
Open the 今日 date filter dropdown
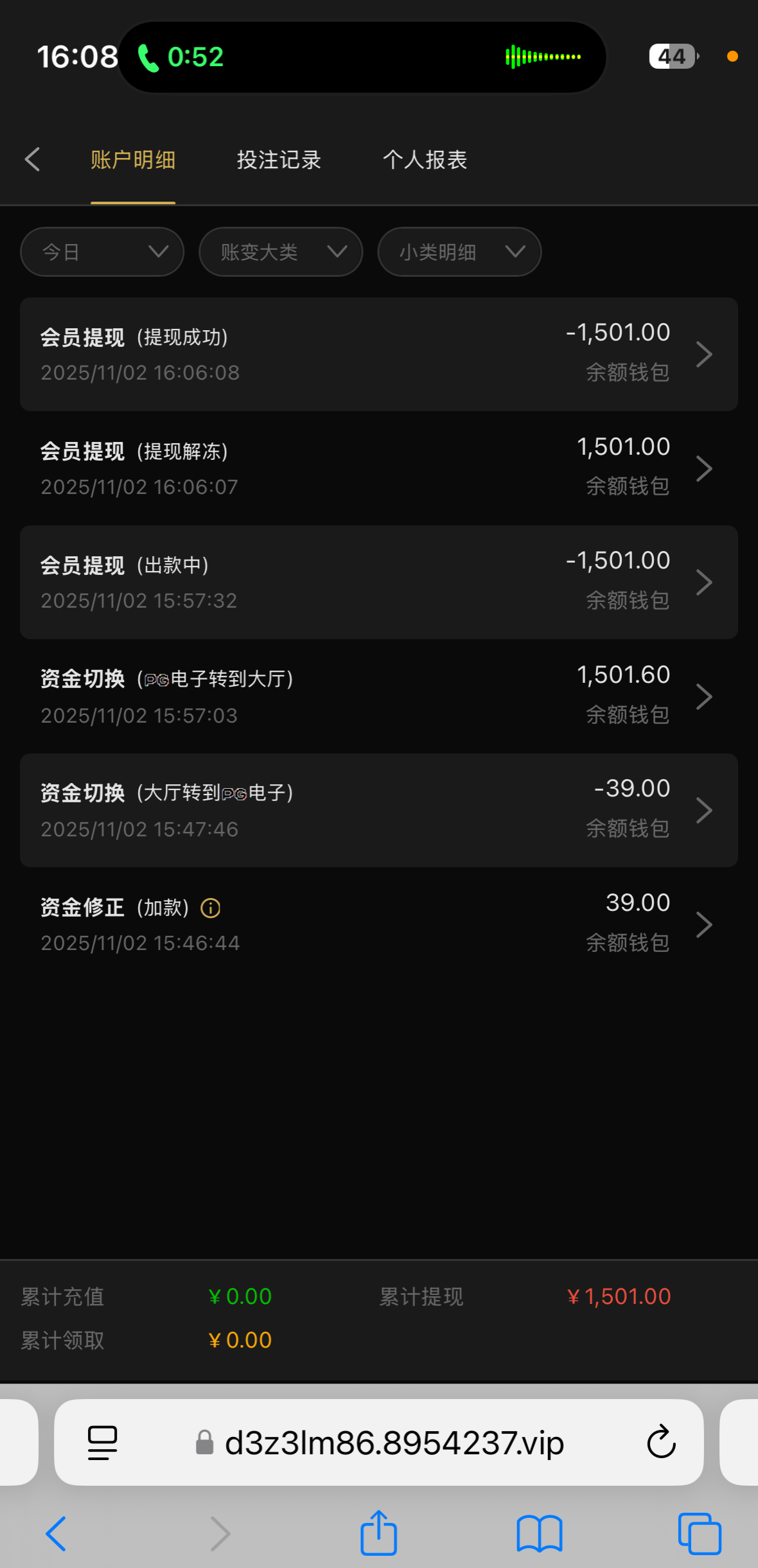coord(101,252)
